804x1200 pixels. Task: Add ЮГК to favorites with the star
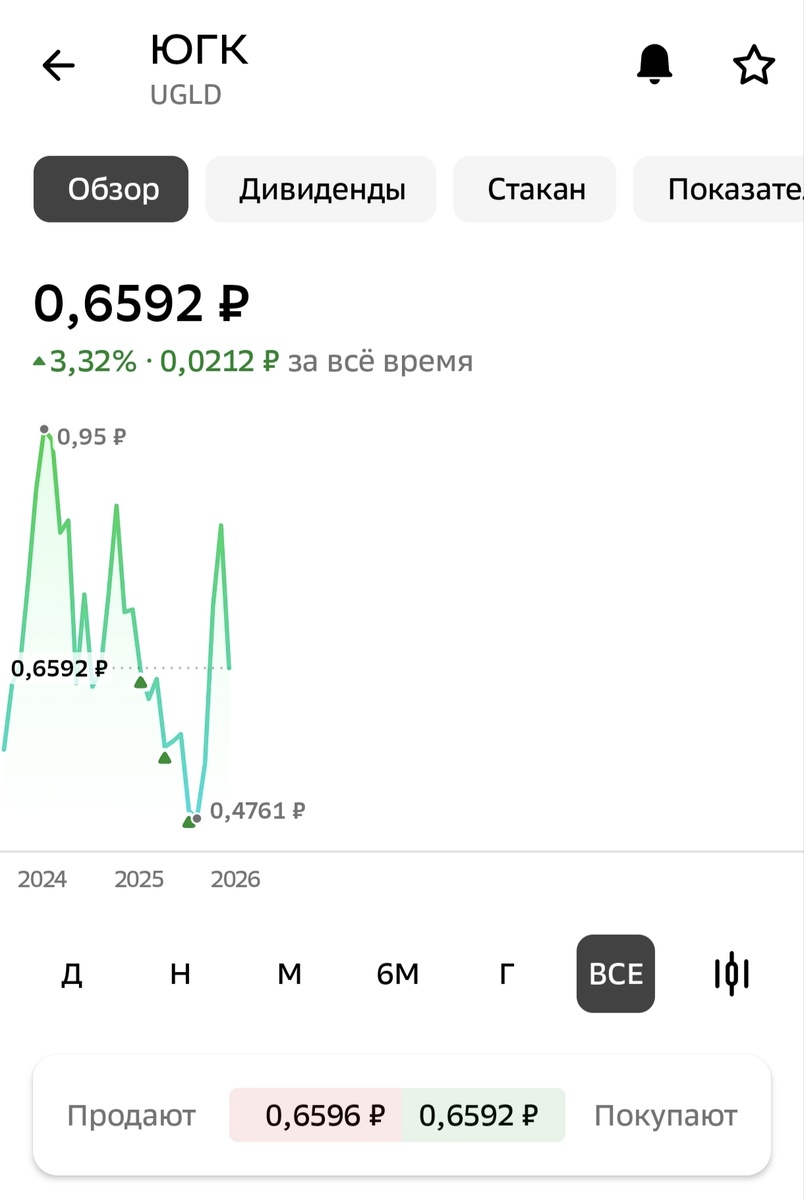coord(754,66)
